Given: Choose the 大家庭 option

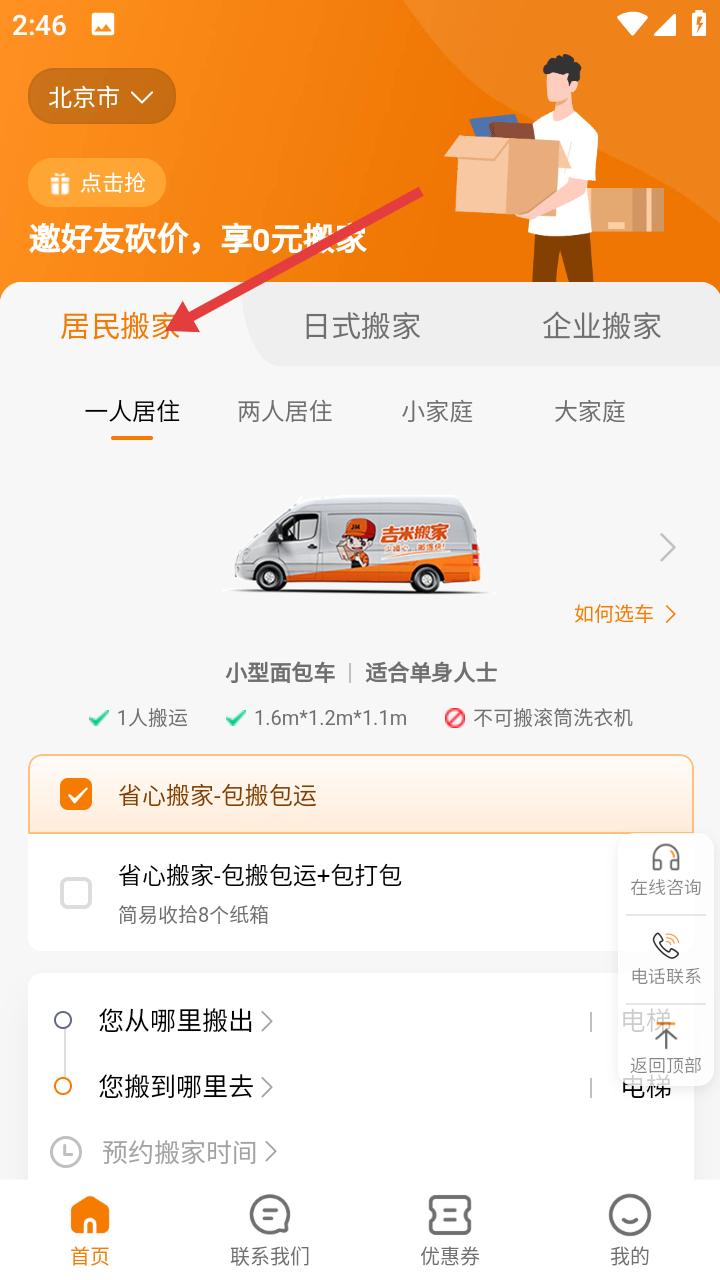Looking at the screenshot, I should [x=589, y=412].
